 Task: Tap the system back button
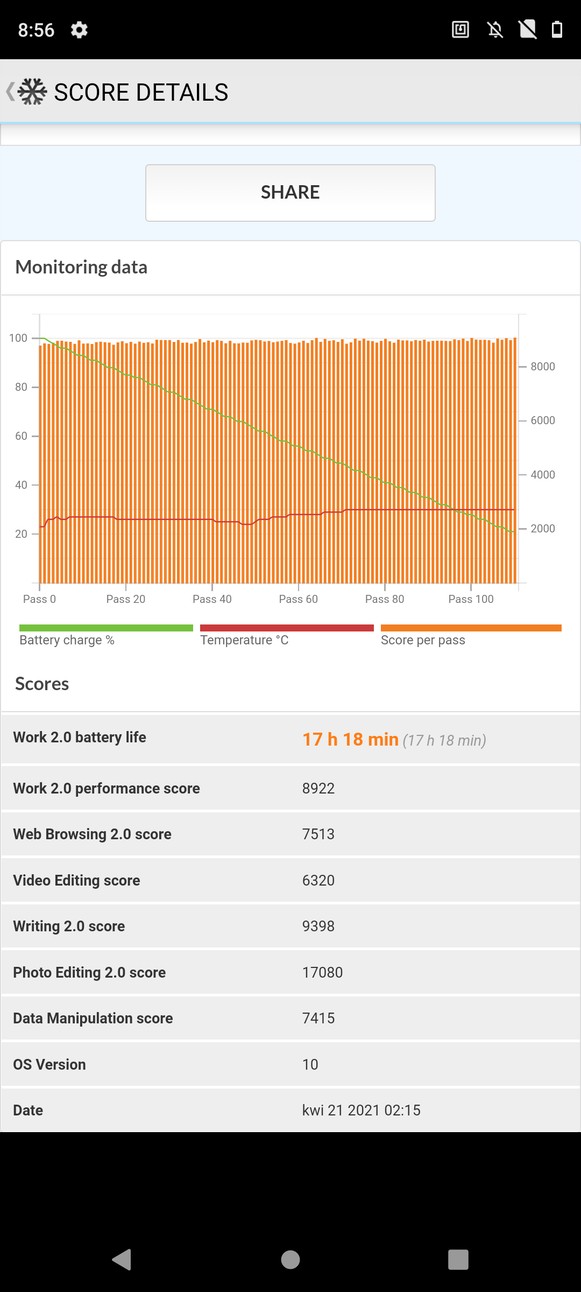coord(122,1259)
